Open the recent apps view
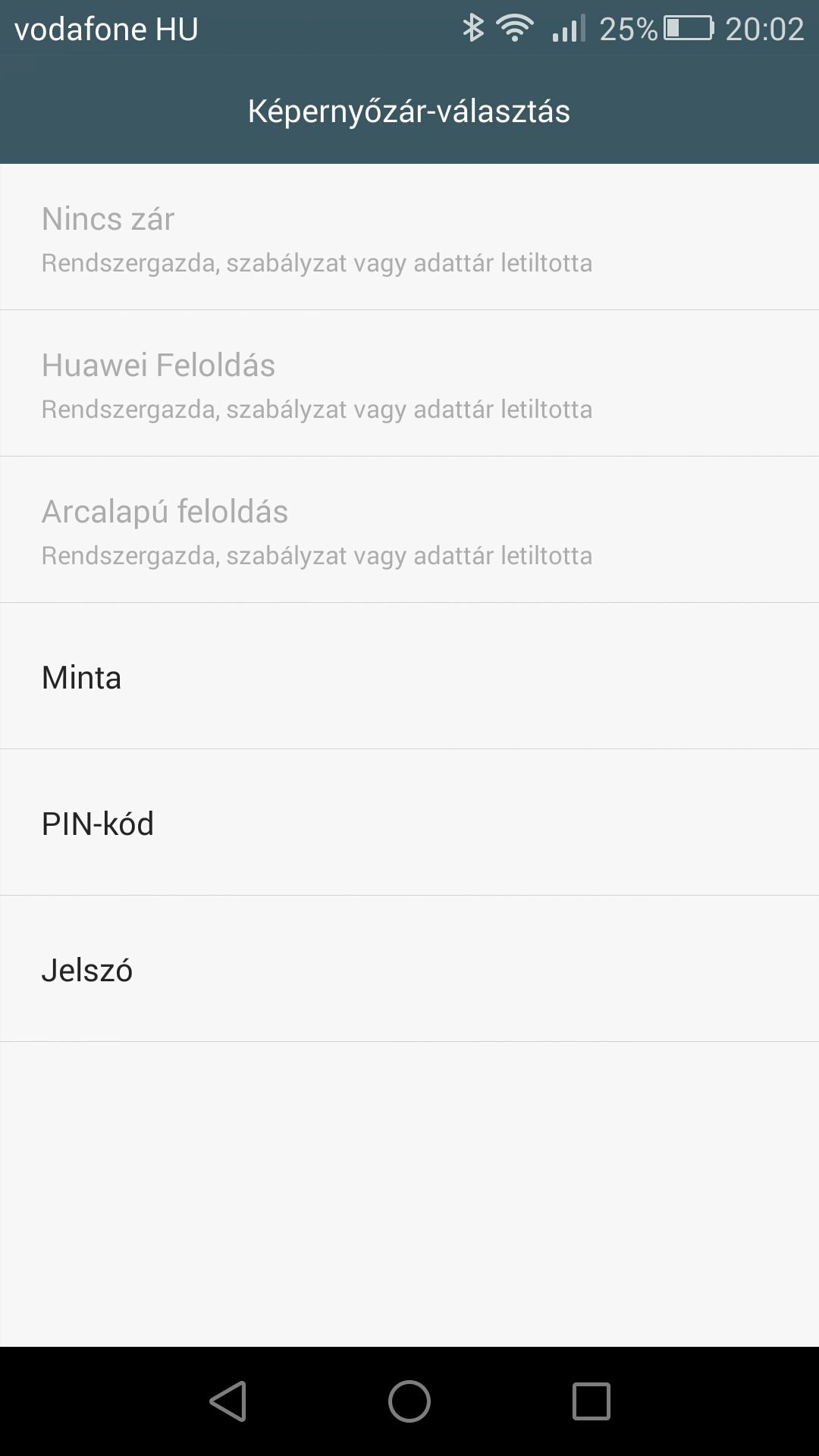 point(591,1401)
